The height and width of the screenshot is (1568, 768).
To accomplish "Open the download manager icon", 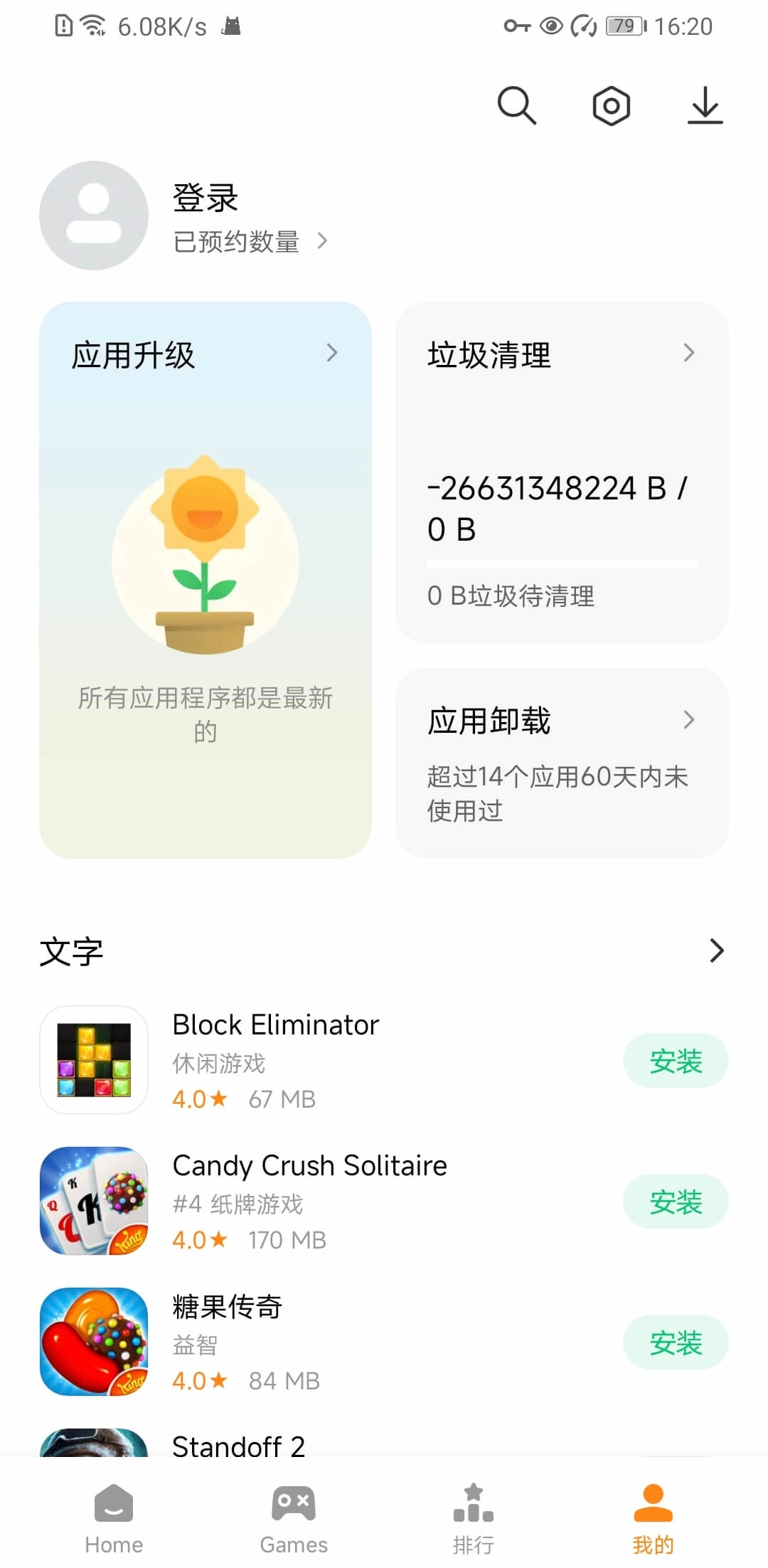I will point(705,105).
